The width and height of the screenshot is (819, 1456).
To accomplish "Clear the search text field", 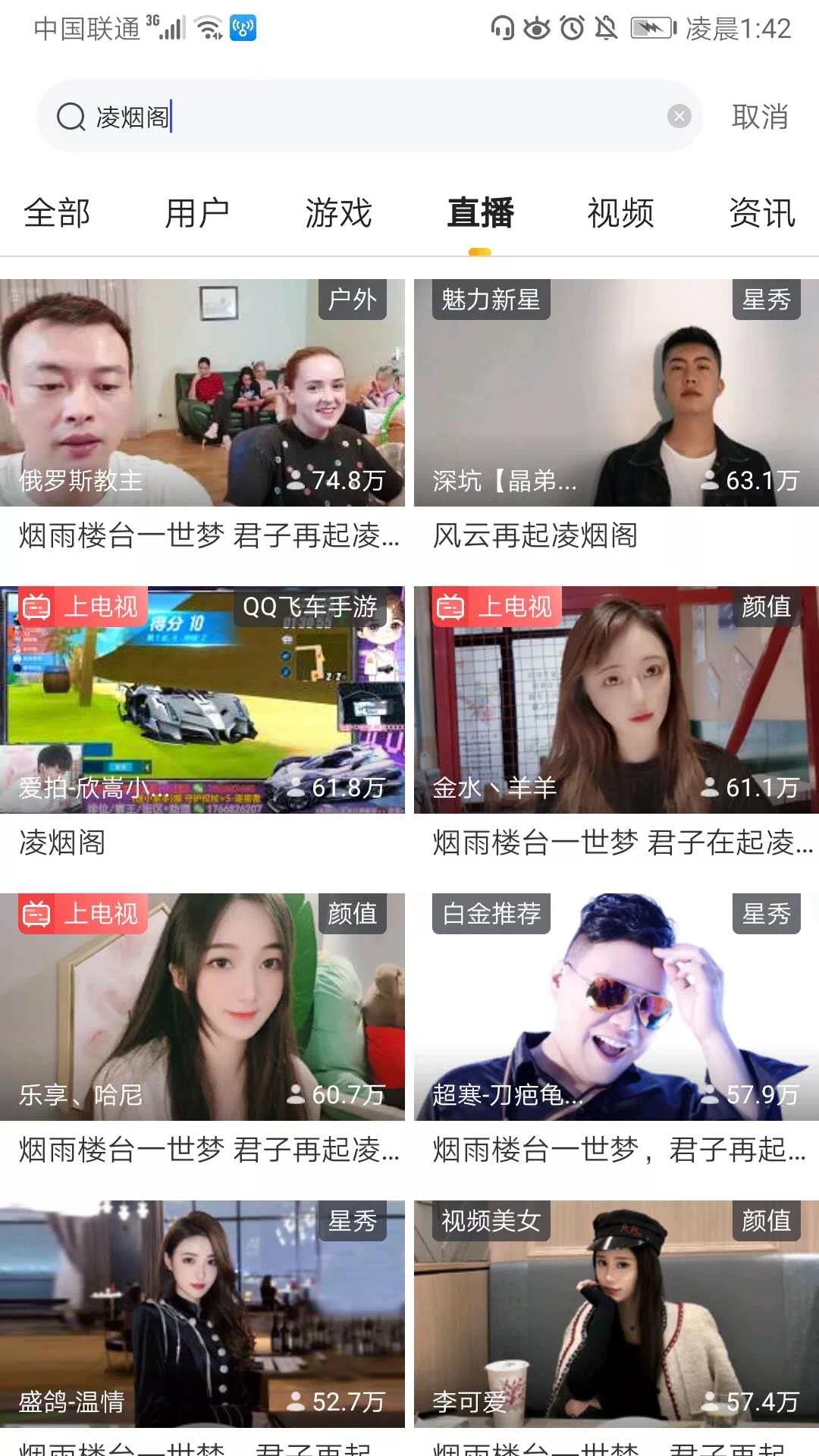I will point(679,116).
